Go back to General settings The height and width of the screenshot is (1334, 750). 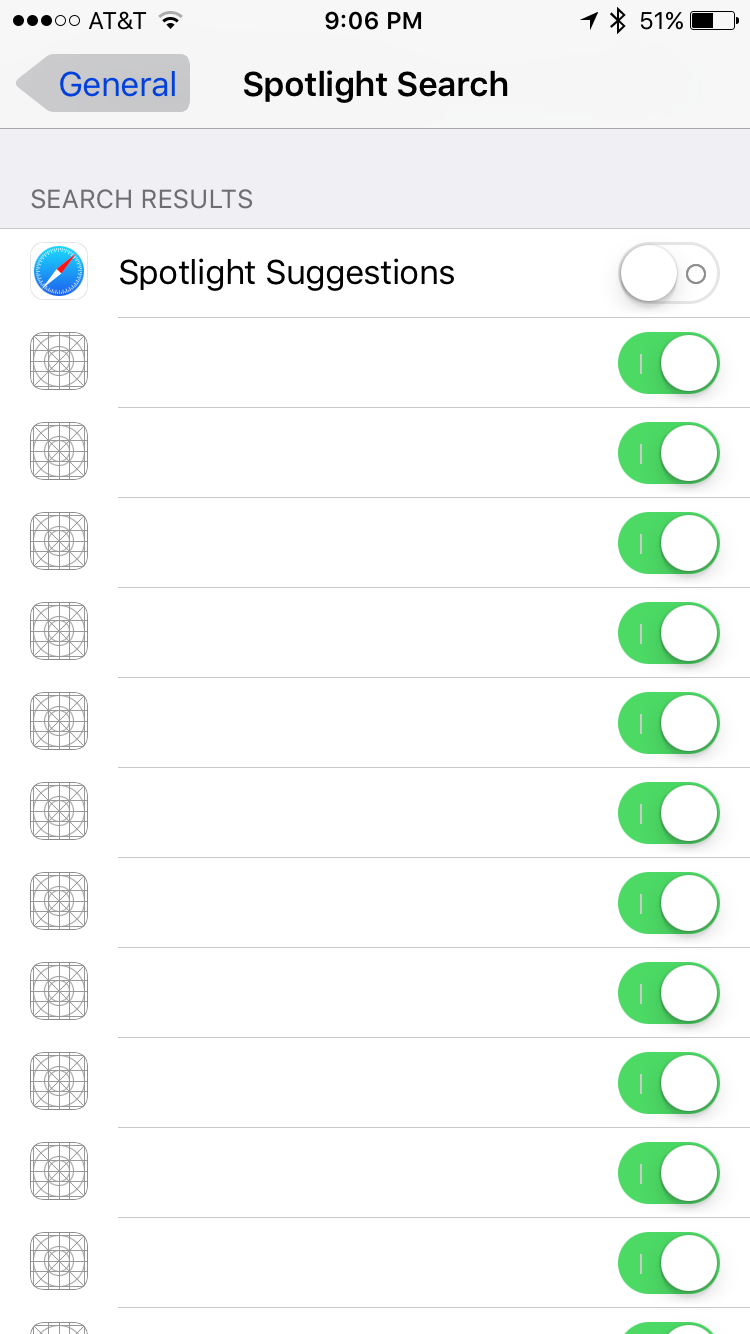[103, 84]
